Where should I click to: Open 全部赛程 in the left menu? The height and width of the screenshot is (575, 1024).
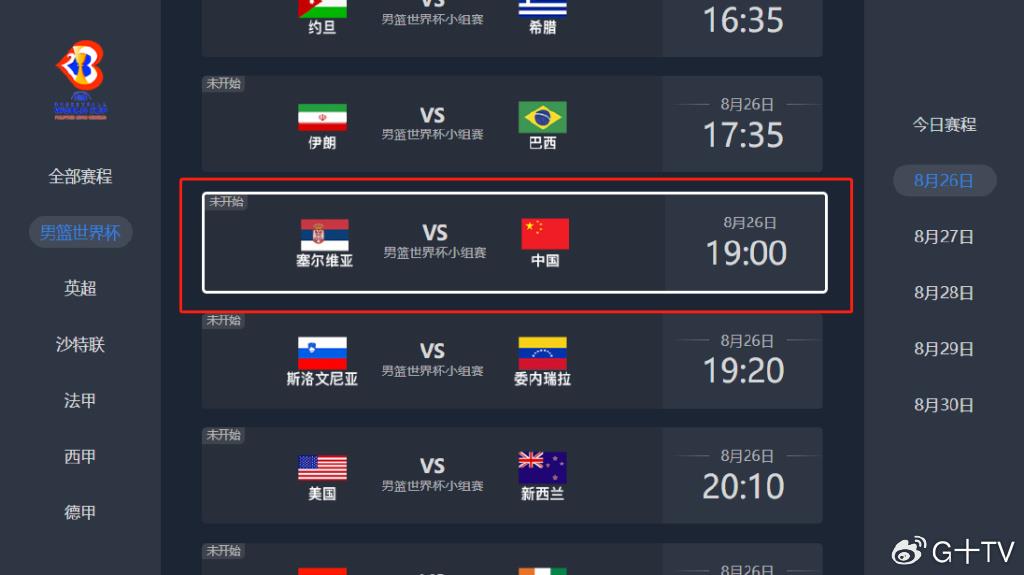[x=80, y=176]
